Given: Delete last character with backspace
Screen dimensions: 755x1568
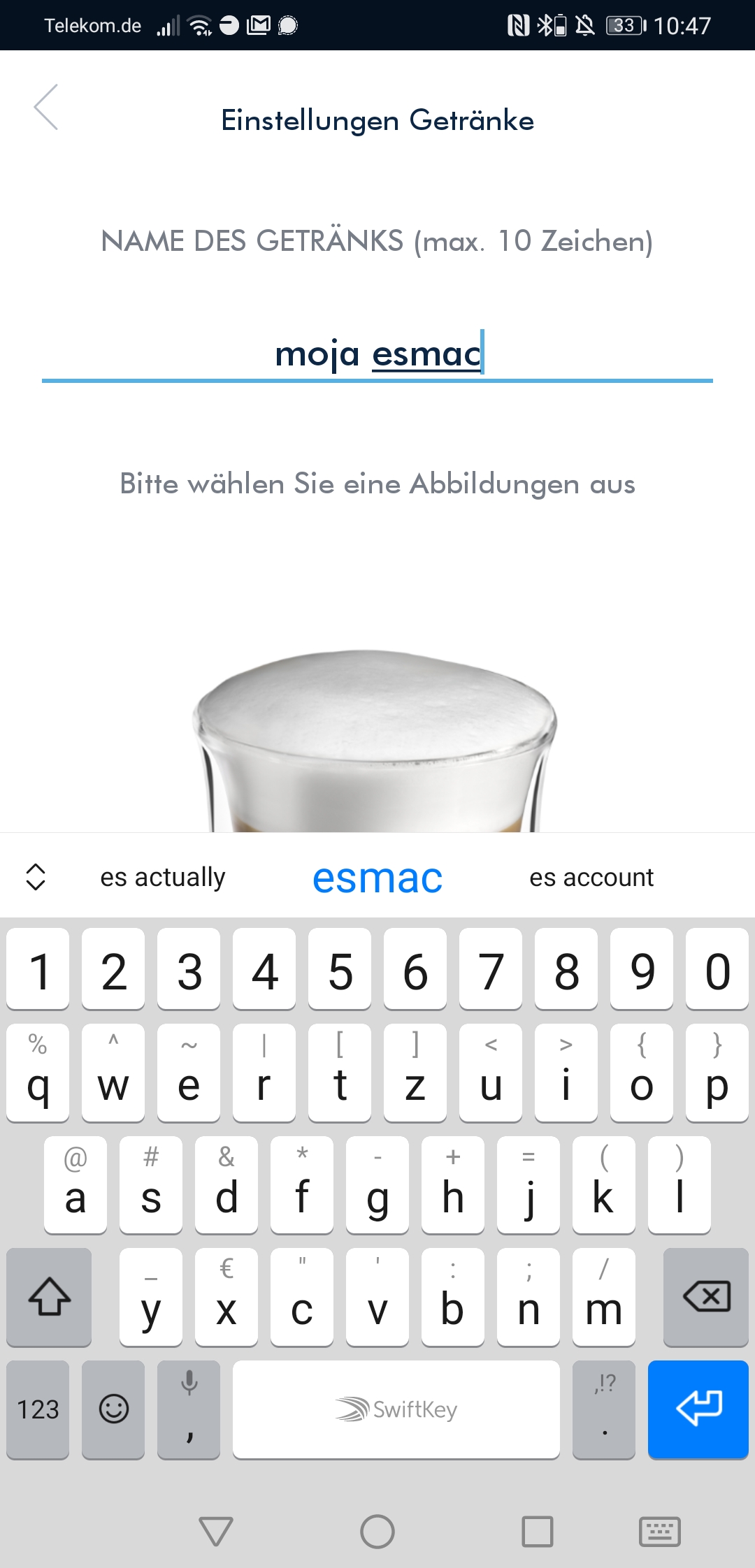Looking at the screenshot, I should click(x=706, y=1297).
